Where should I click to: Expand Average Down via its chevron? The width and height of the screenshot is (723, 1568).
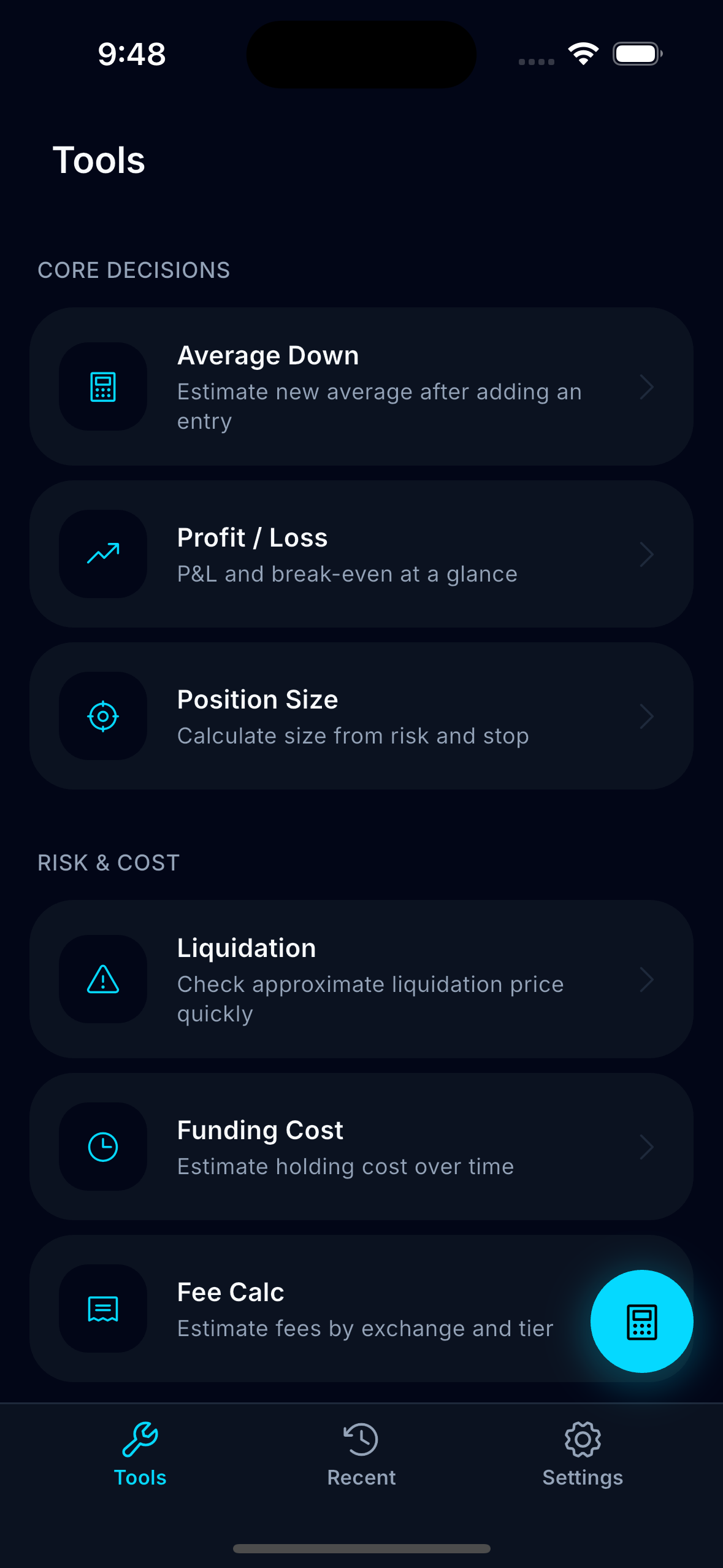click(x=648, y=387)
